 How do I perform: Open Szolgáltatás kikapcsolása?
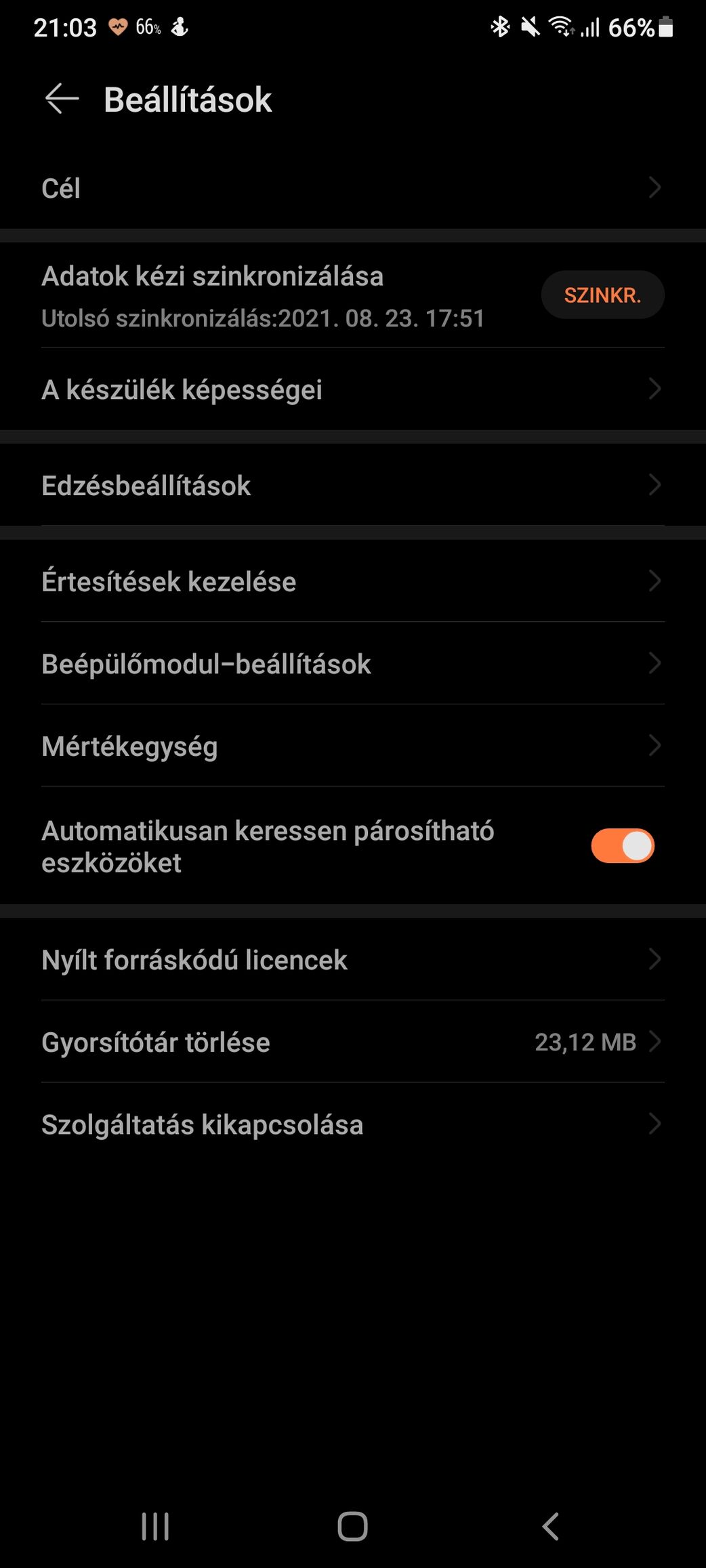353,1124
